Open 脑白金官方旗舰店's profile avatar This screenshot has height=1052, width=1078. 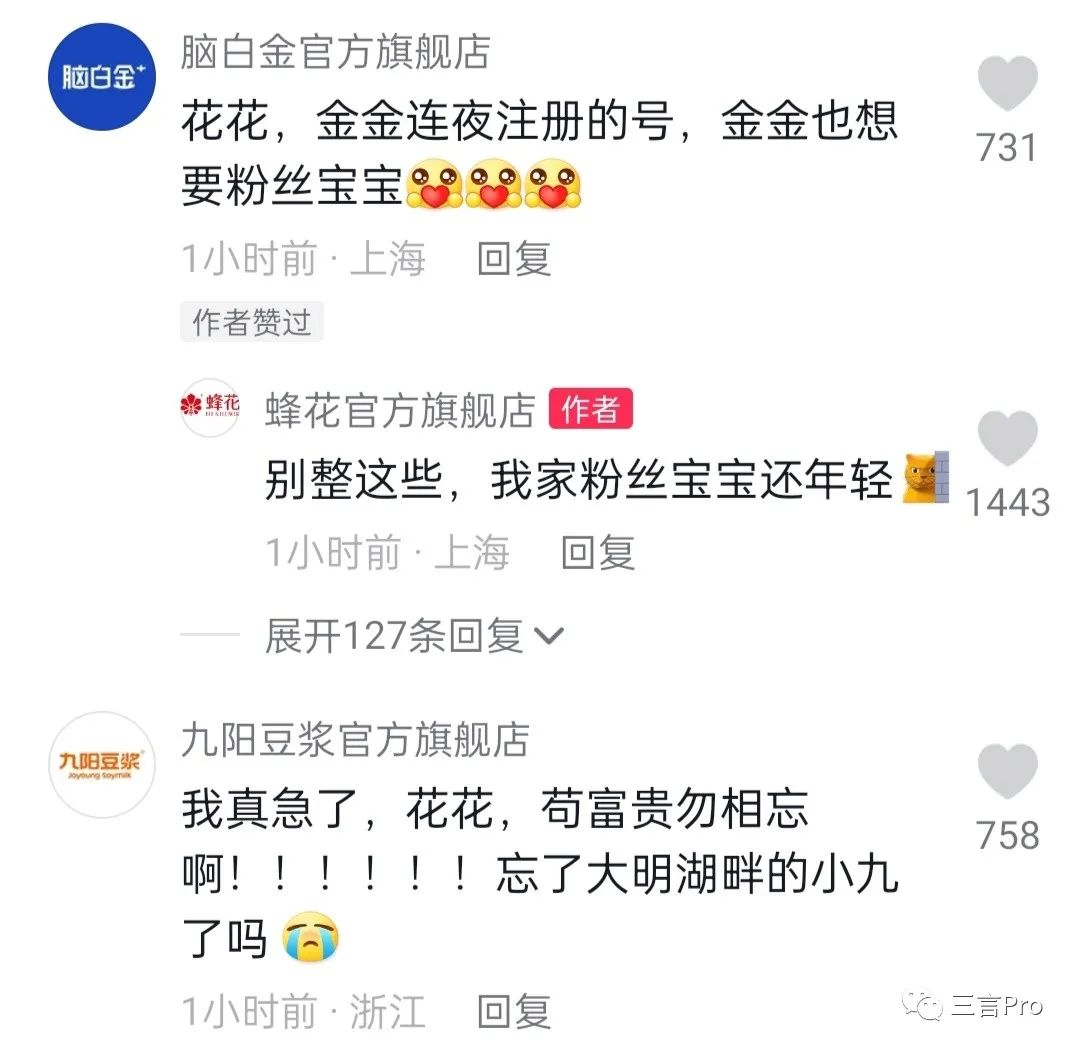pos(104,78)
